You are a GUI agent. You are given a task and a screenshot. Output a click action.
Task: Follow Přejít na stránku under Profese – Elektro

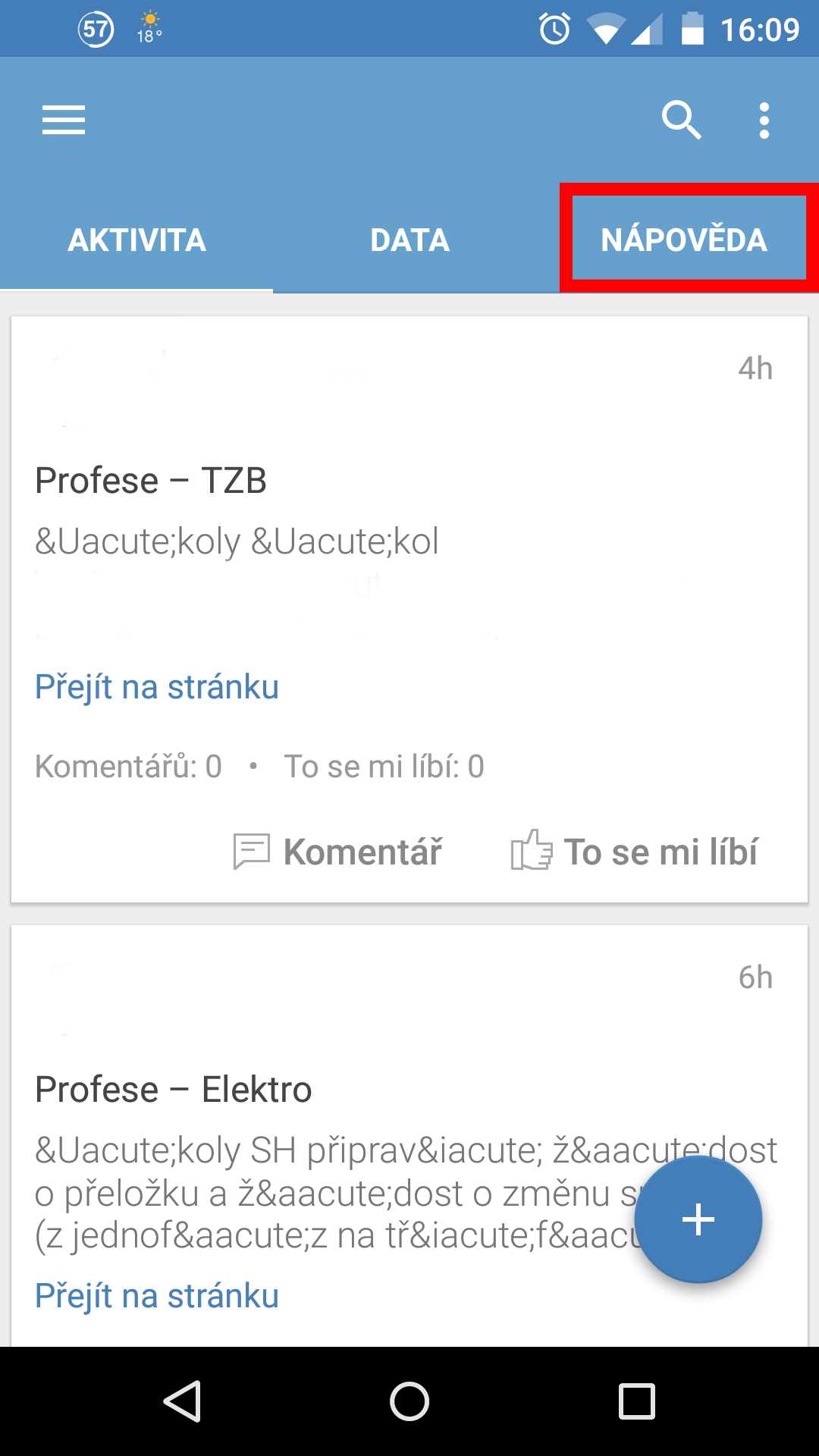pyautogui.click(x=157, y=1296)
